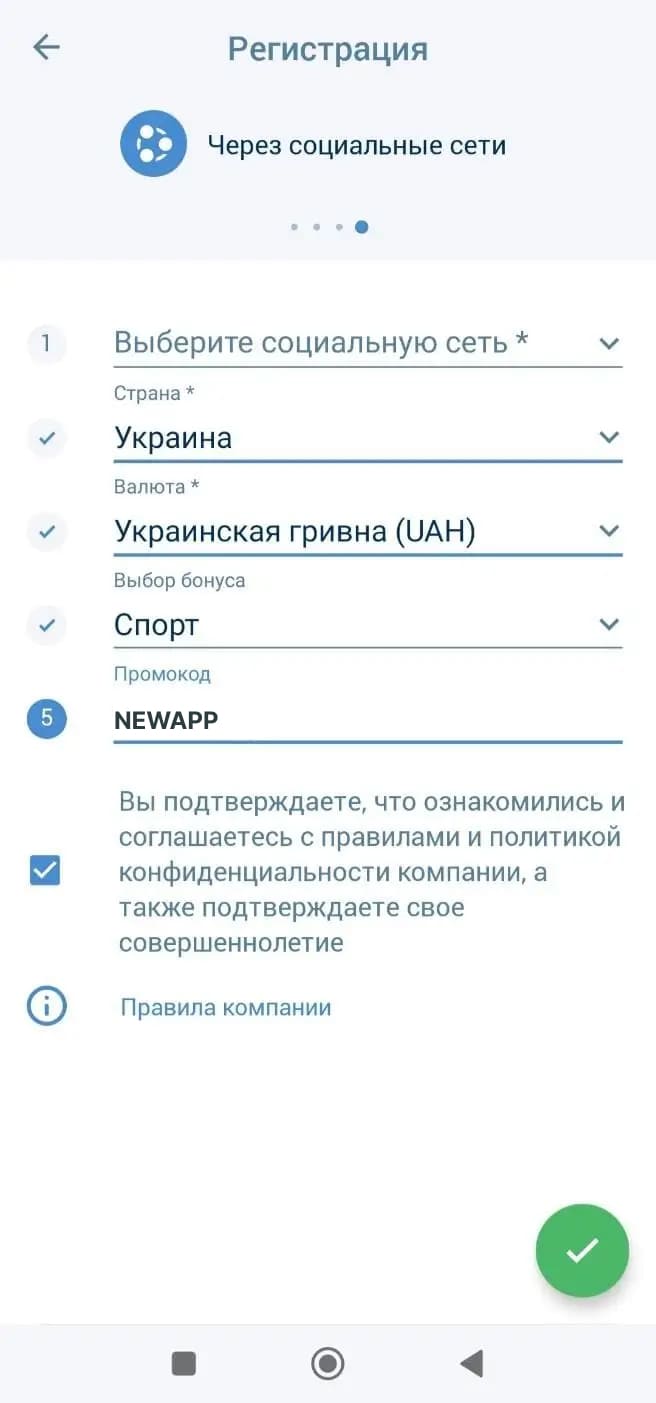Image resolution: width=656 pixels, height=1403 pixels.
Task: Tap the system home button
Action: (327, 1363)
